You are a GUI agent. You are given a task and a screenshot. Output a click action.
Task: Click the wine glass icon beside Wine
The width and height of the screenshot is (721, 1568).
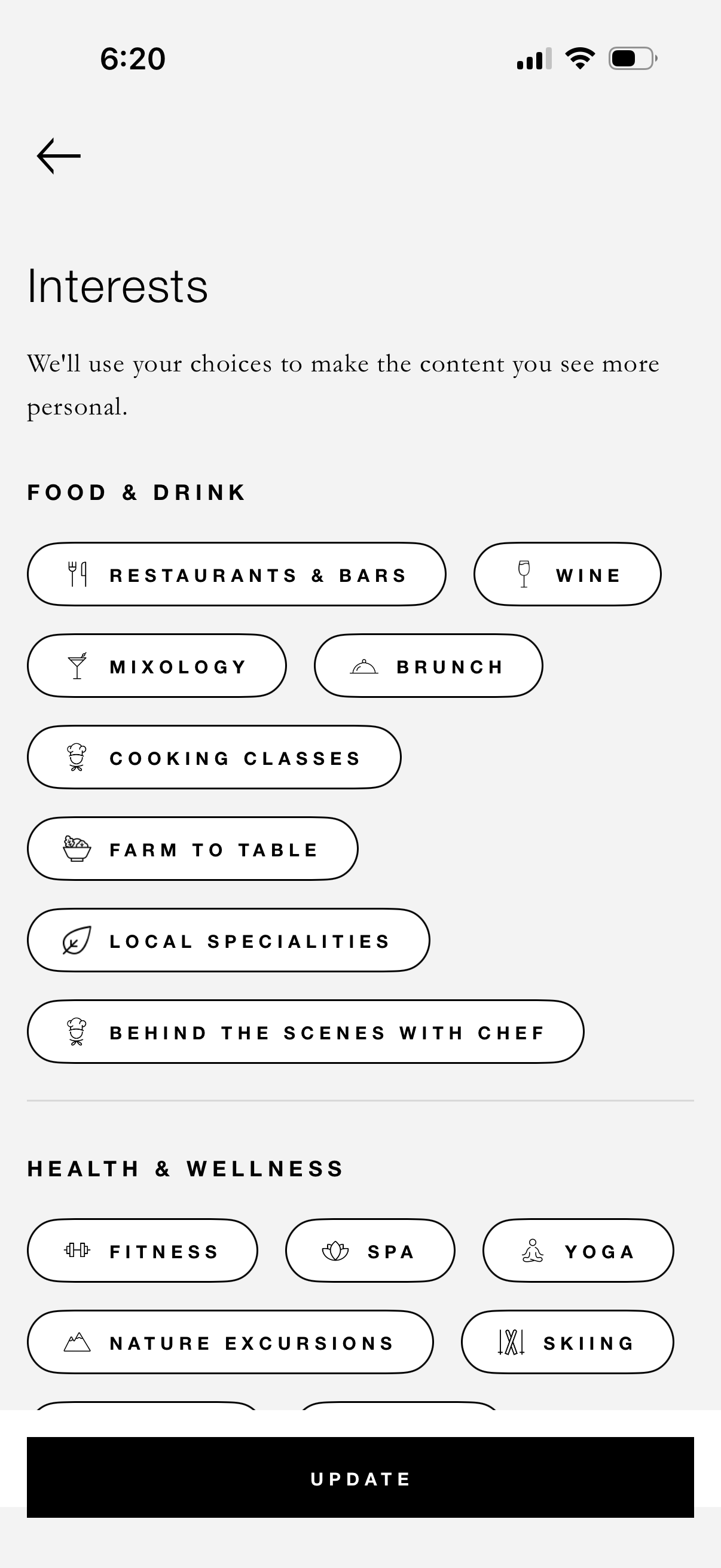[522, 573]
